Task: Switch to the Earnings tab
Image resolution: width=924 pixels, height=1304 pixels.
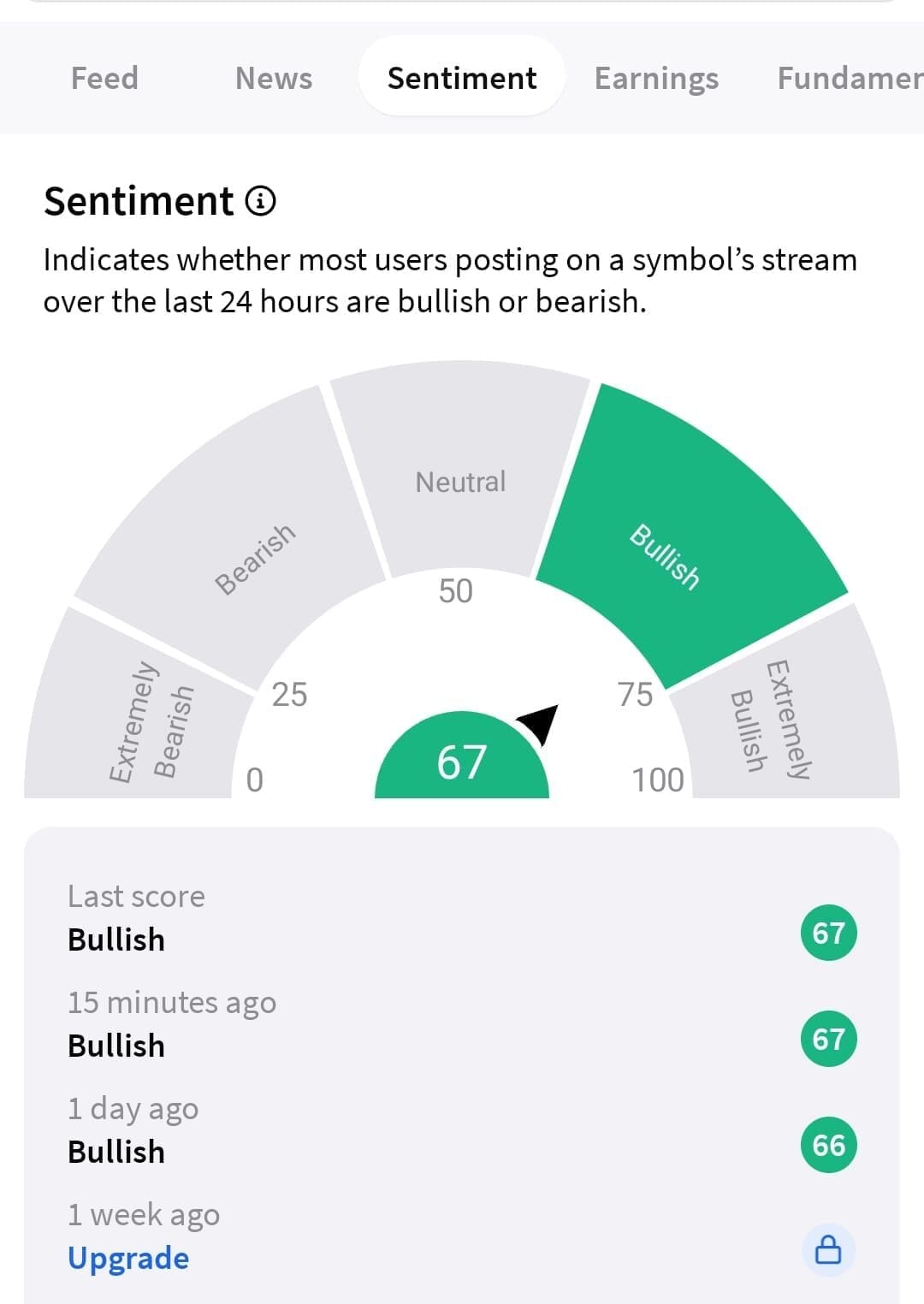Action: click(657, 78)
